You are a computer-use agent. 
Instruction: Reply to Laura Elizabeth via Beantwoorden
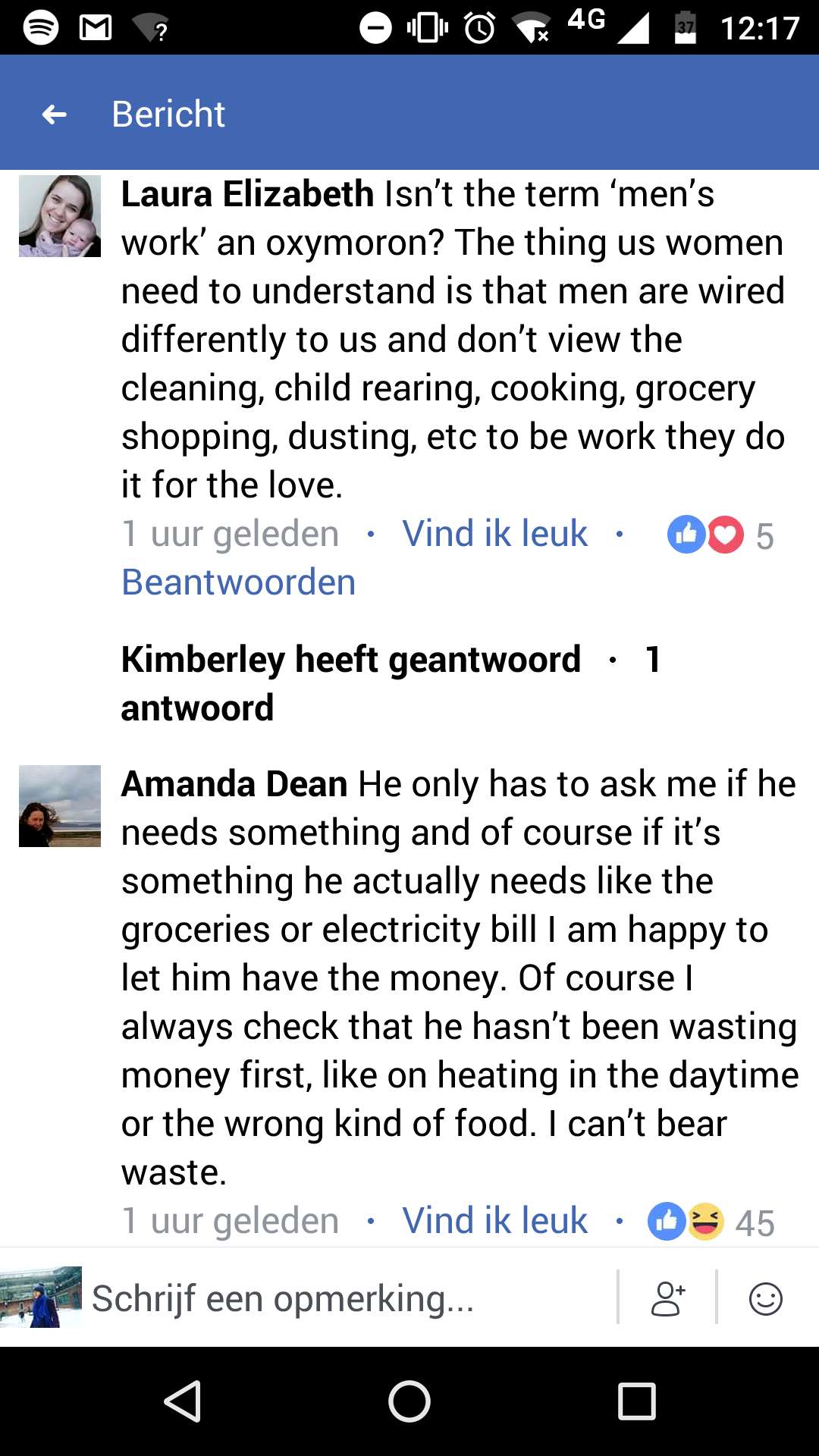pyautogui.click(x=238, y=582)
